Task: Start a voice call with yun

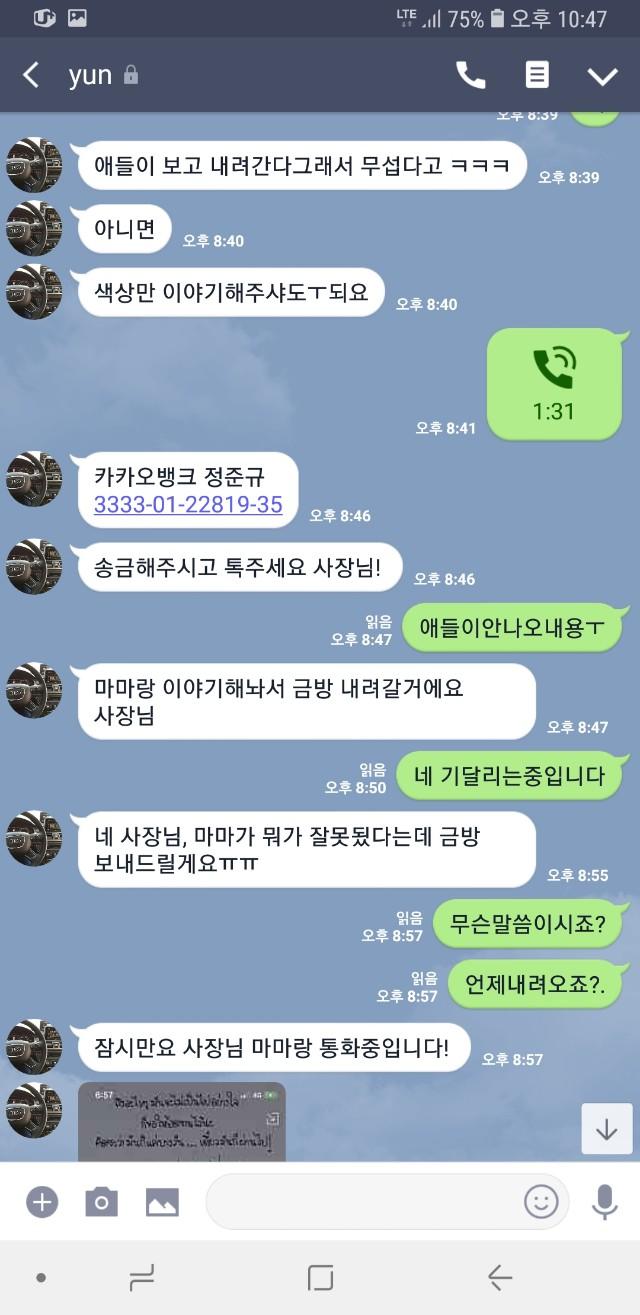Action: tap(470, 75)
